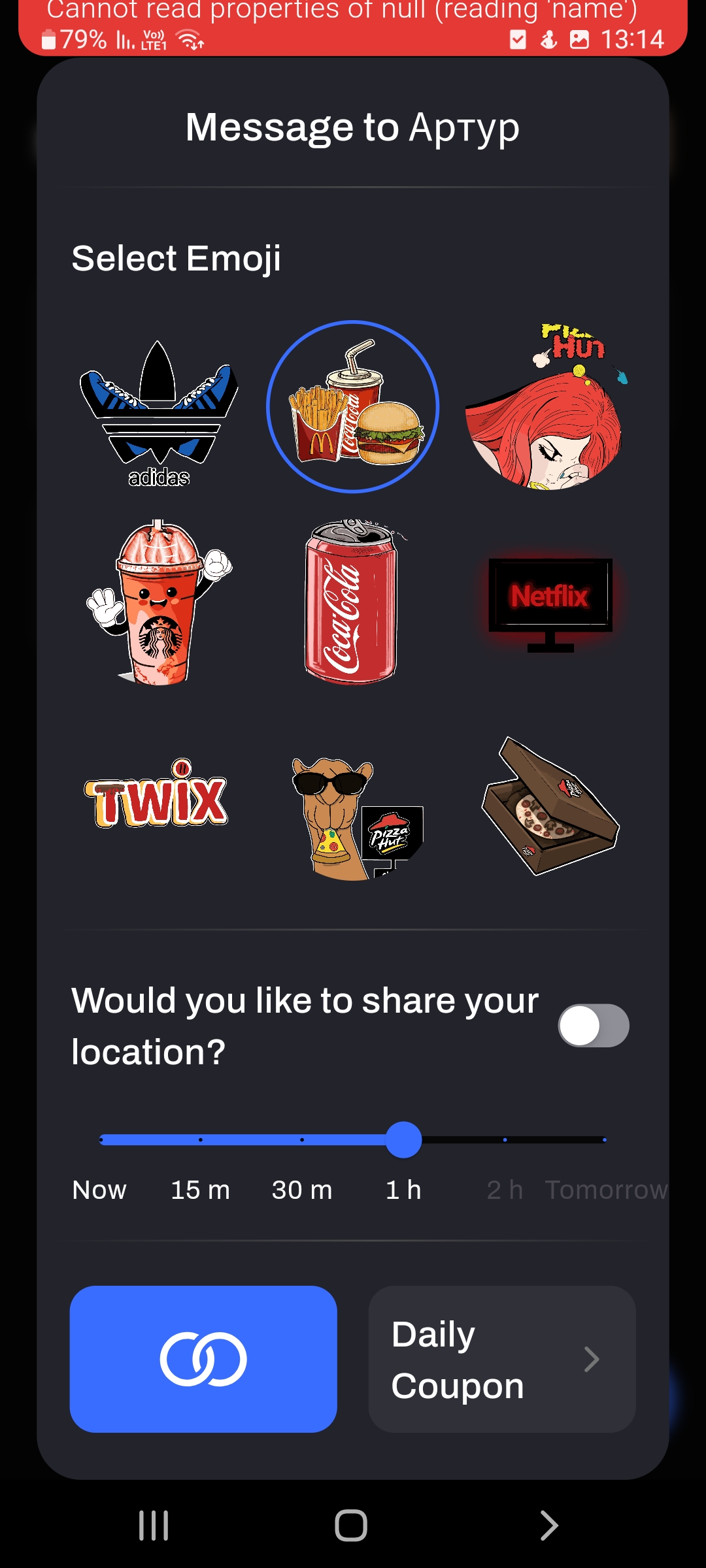This screenshot has height=1568, width=706.
Task: Set the time slider to 2 h
Action: [x=505, y=1140]
